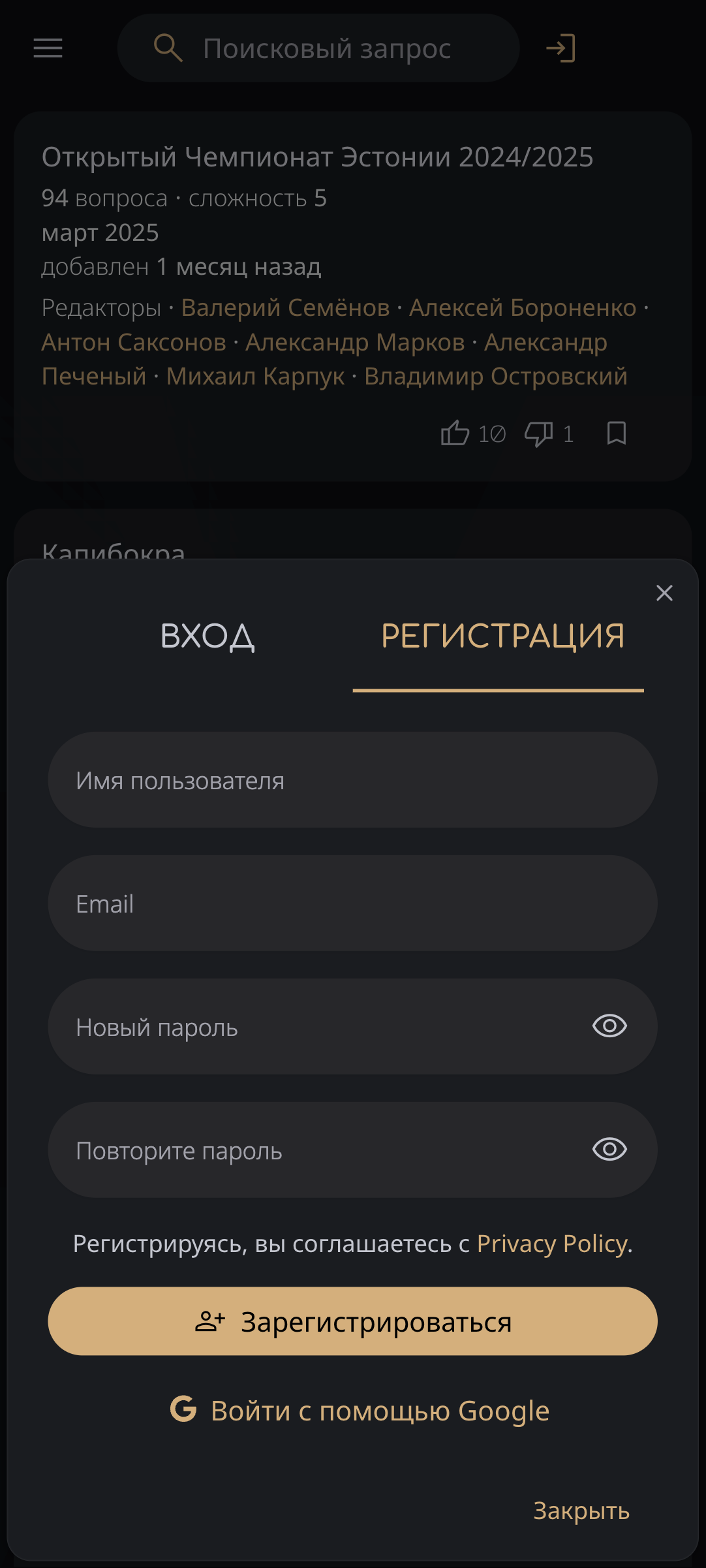Viewport: 706px width, 1568px height.
Task: Select the РЕГИСТРАЦИЯ tab
Action: click(x=502, y=636)
